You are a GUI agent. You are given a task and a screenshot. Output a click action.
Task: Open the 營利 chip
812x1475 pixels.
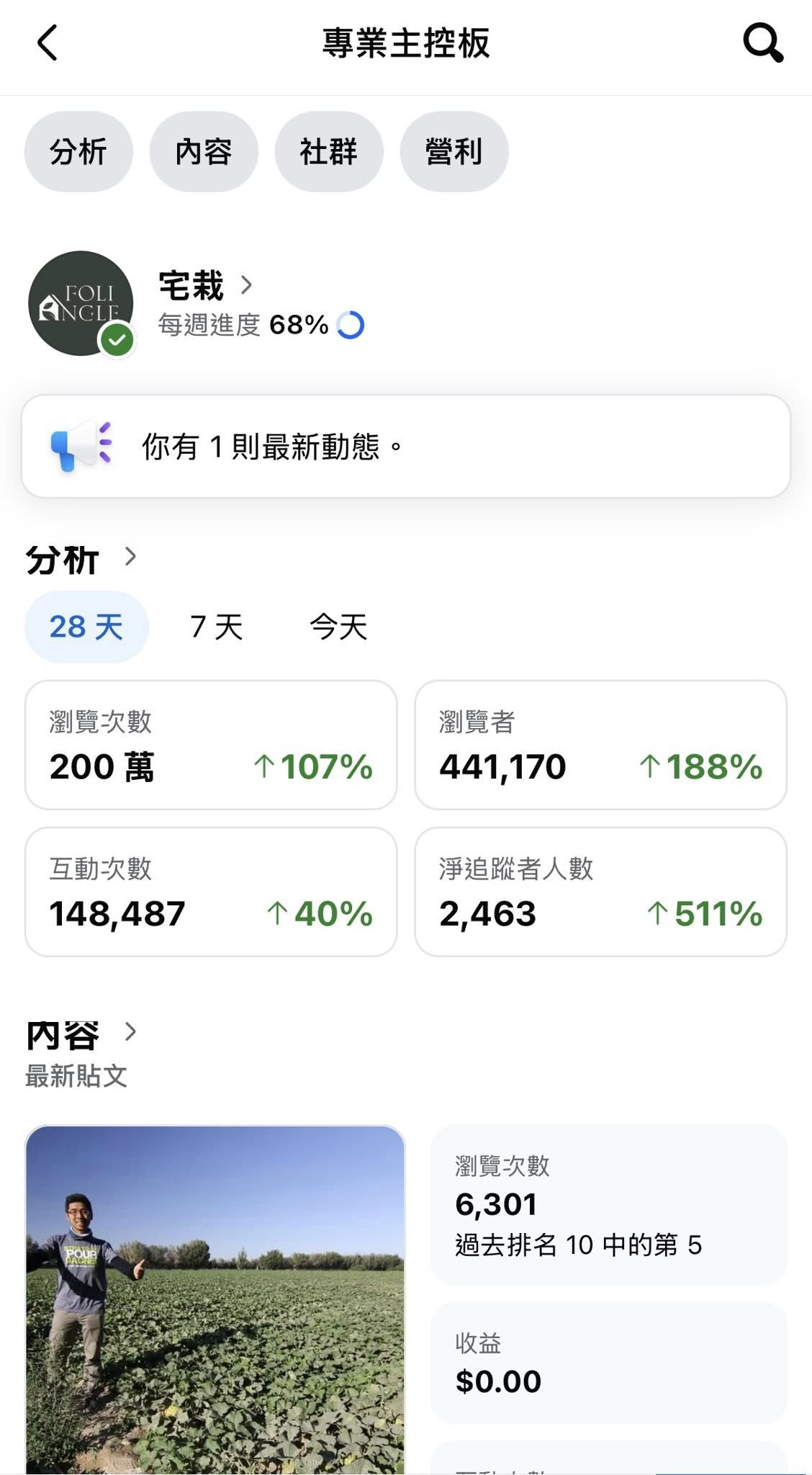tap(454, 152)
